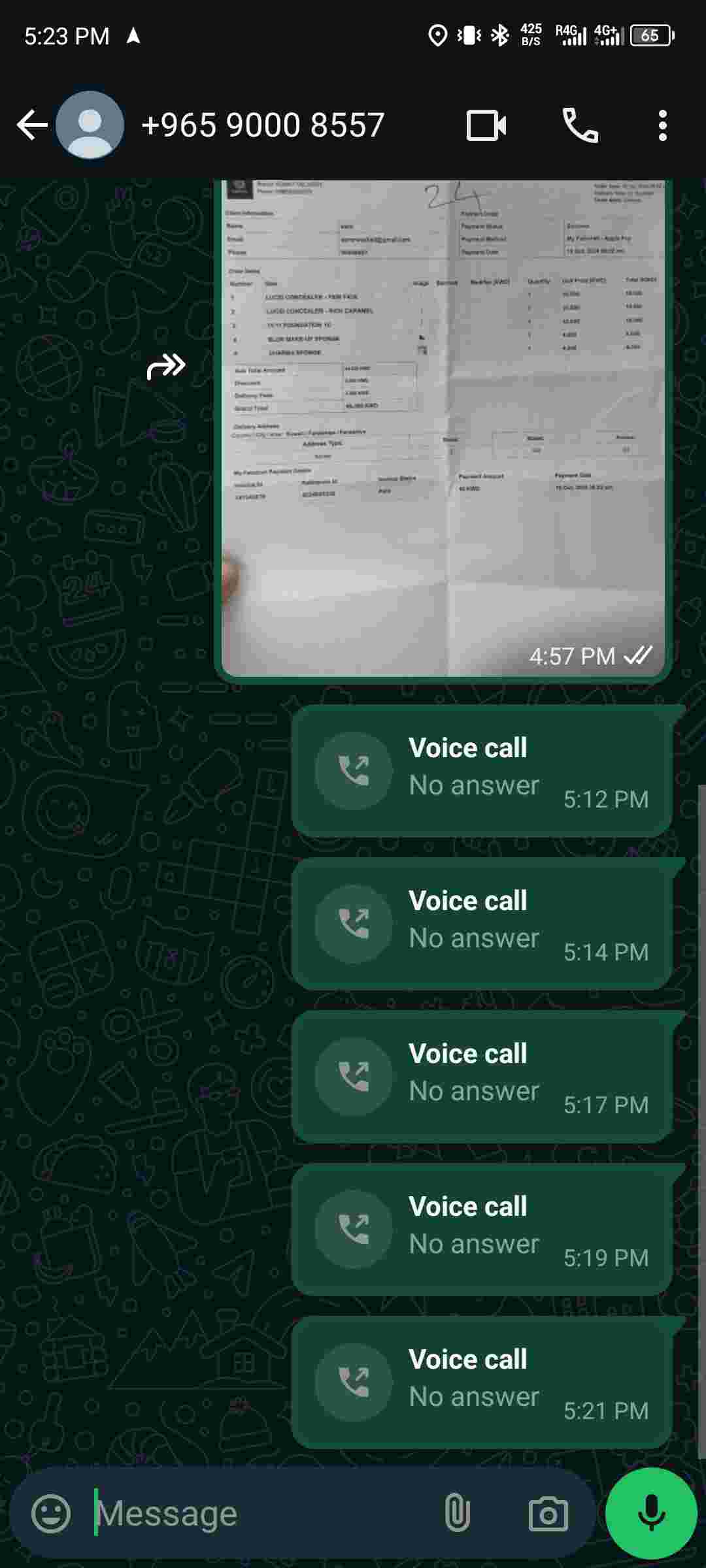Open the three-dot overflow menu
706x1568 pixels.
click(662, 125)
